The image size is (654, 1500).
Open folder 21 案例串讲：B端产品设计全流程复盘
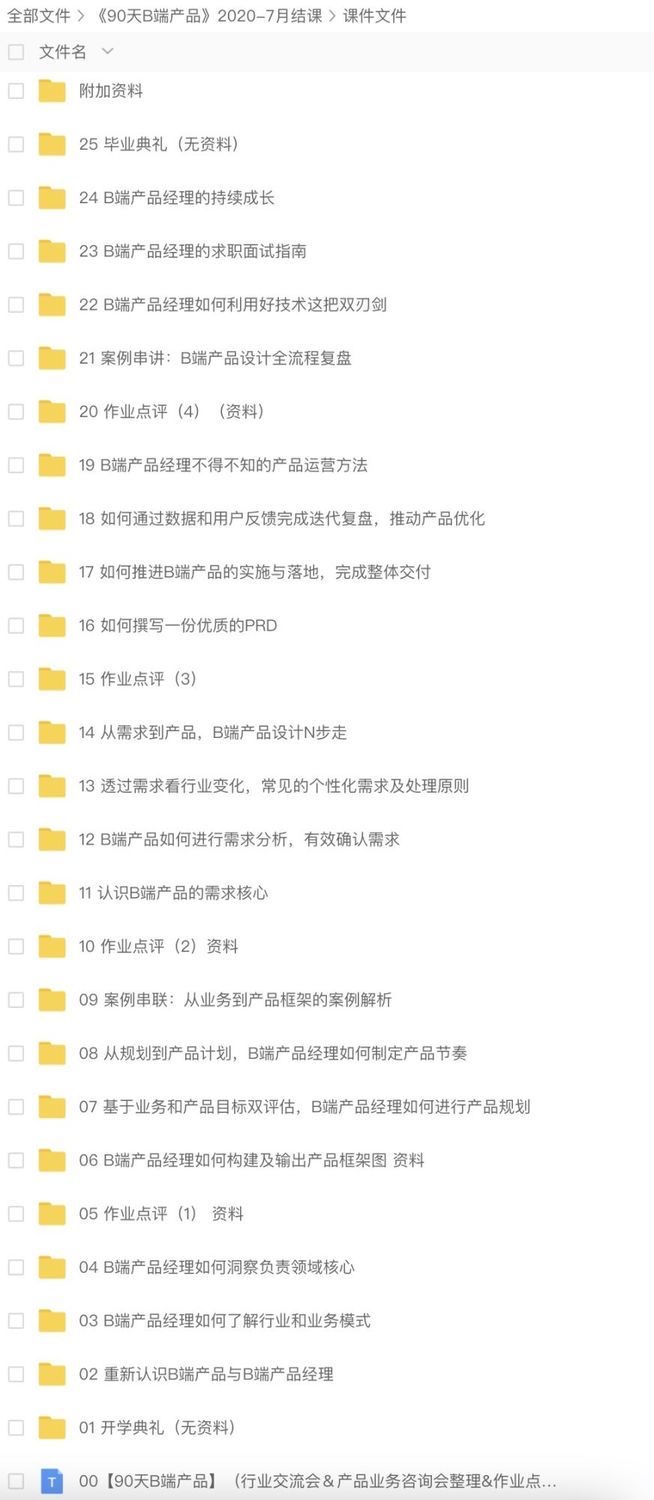tap(215, 358)
